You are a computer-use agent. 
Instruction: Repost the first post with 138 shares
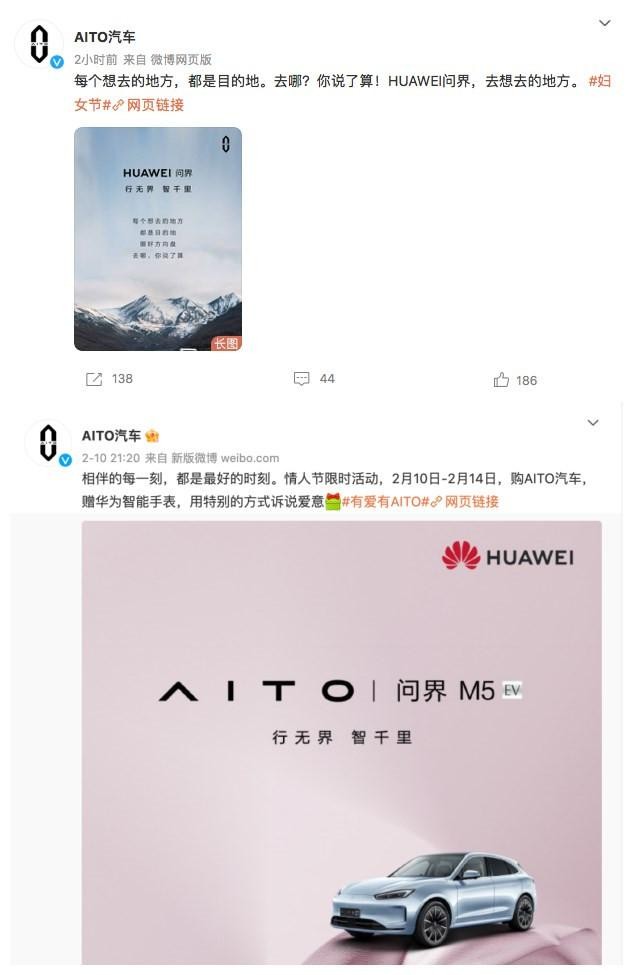(110, 379)
